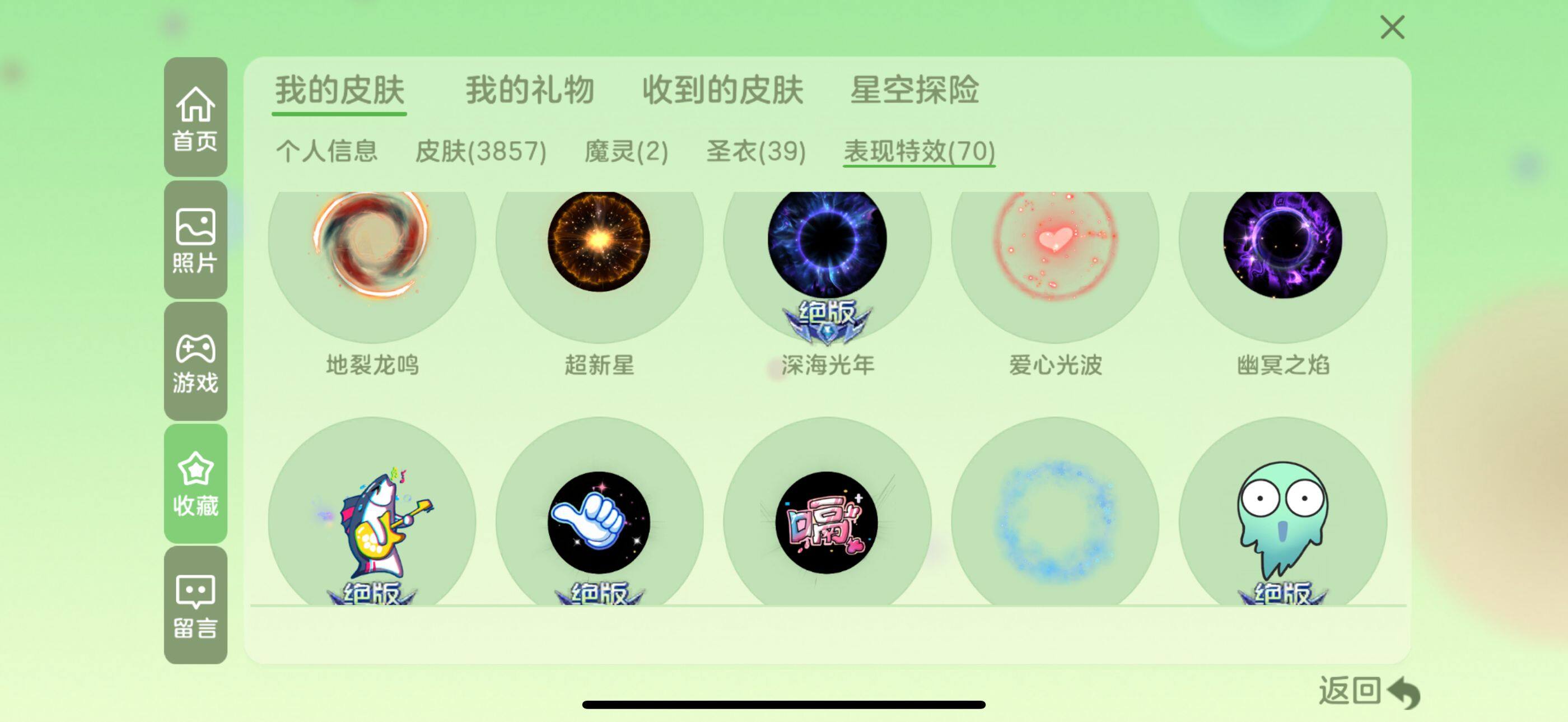
Task: Go to 首页 home section
Action: click(195, 118)
